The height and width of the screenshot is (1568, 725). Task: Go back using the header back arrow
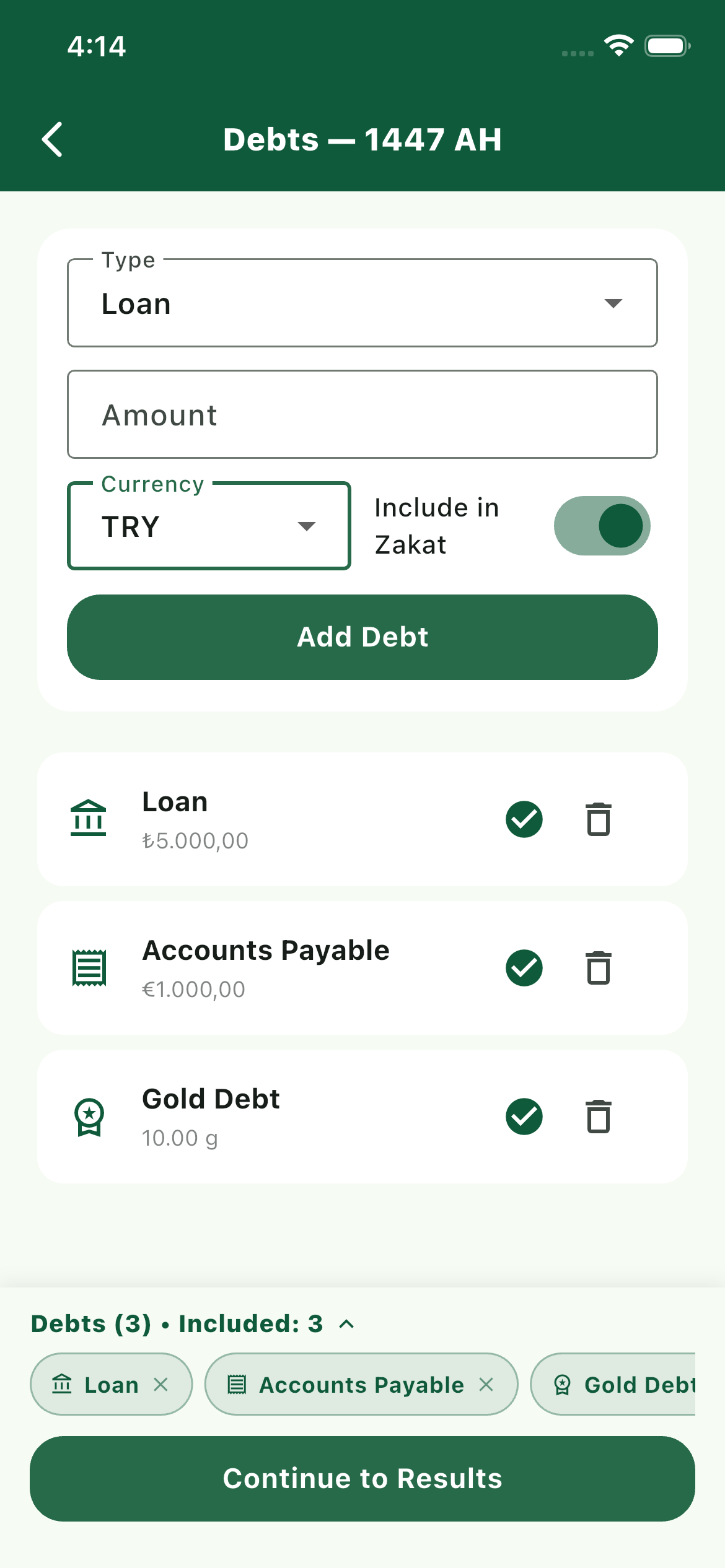pyautogui.click(x=53, y=139)
